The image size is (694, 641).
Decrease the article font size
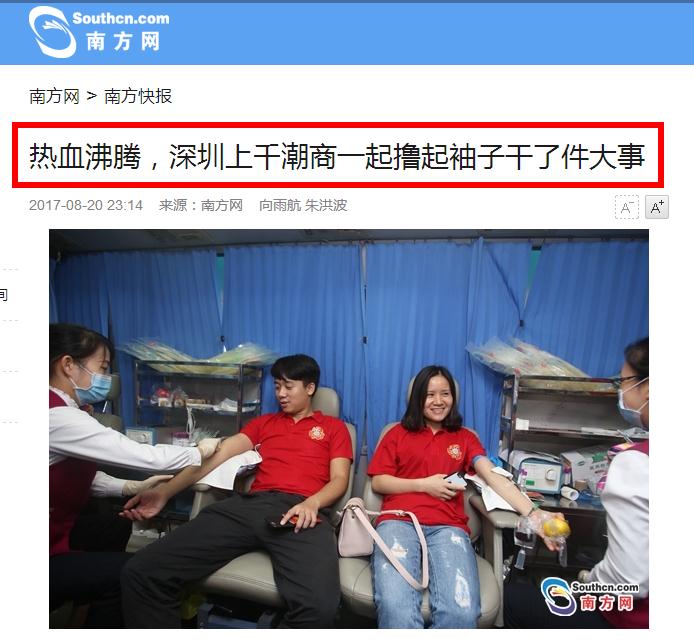(626, 208)
